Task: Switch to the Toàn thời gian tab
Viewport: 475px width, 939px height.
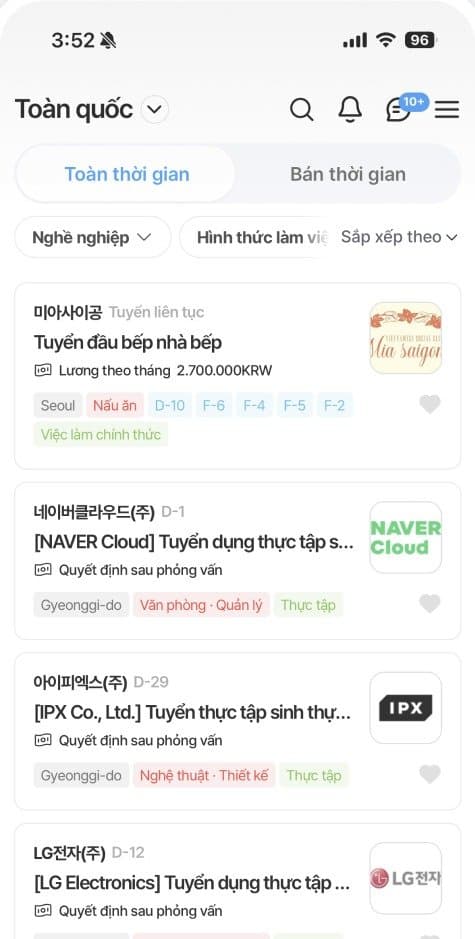Action: click(126, 174)
